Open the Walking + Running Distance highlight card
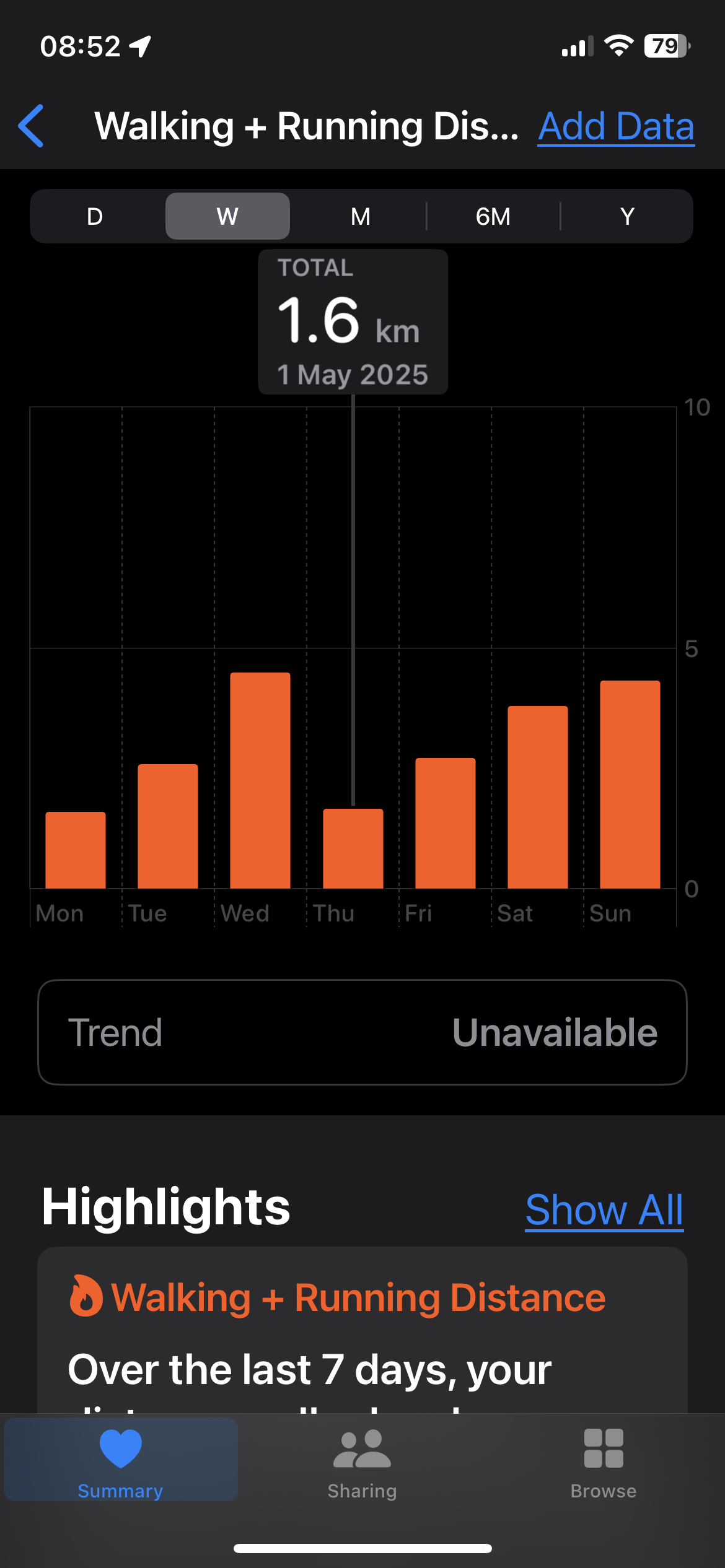The height and width of the screenshot is (1568, 725). click(x=362, y=1330)
